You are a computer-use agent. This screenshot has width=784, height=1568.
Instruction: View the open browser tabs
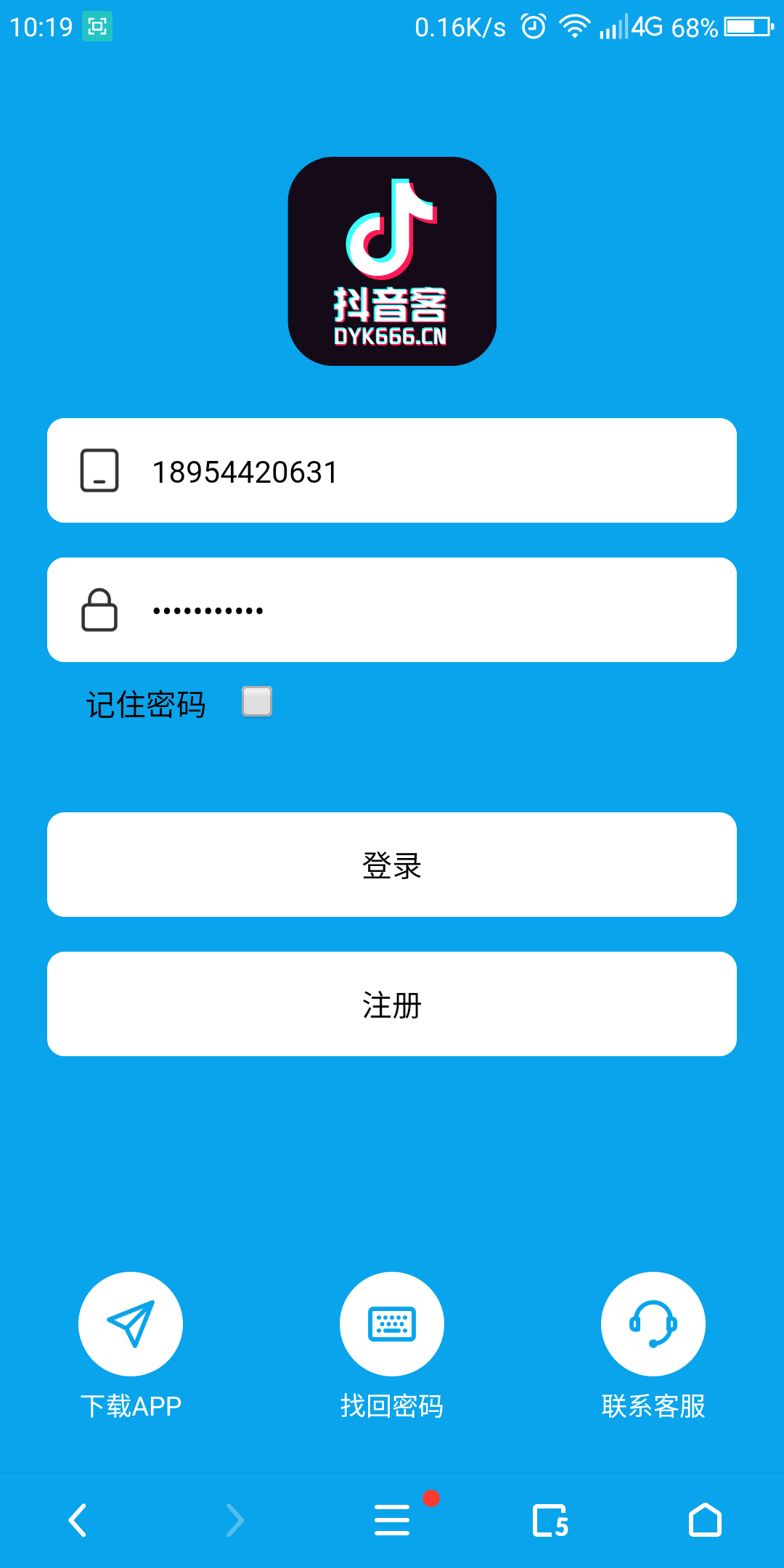click(550, 1520)
